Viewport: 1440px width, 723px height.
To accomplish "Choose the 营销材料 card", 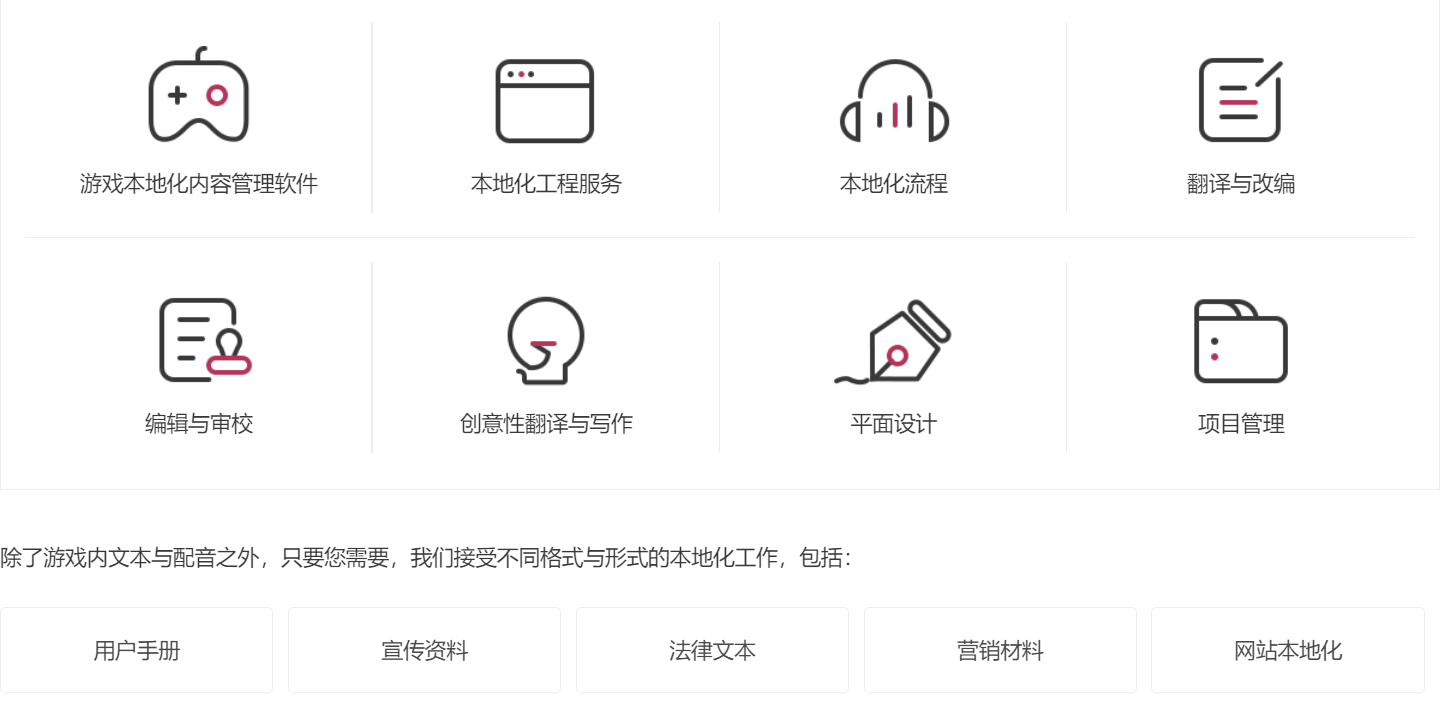I will pos(1000,651).
